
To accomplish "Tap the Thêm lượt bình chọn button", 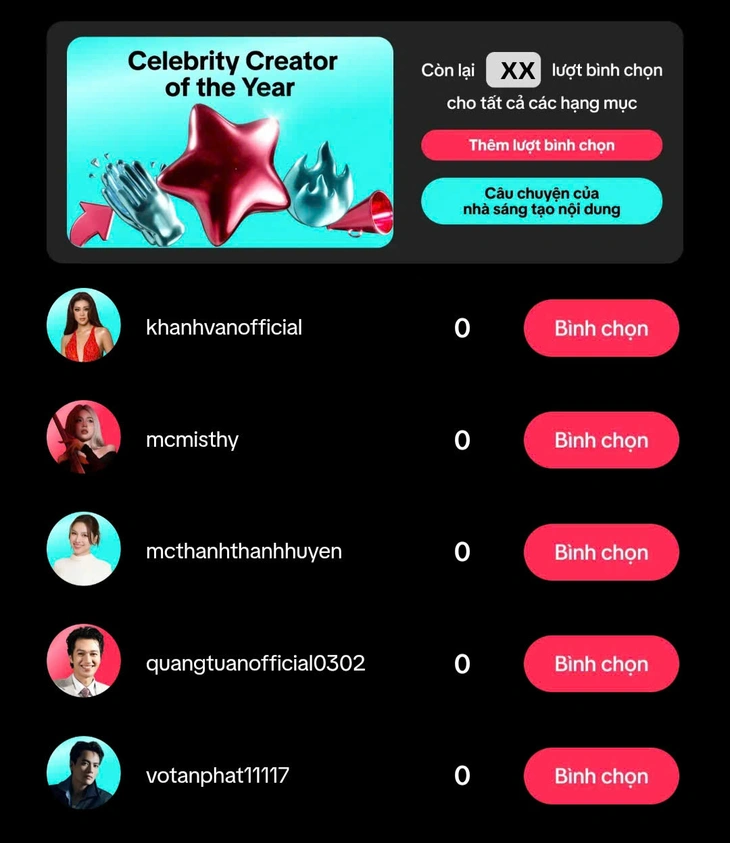I will 541,145.
